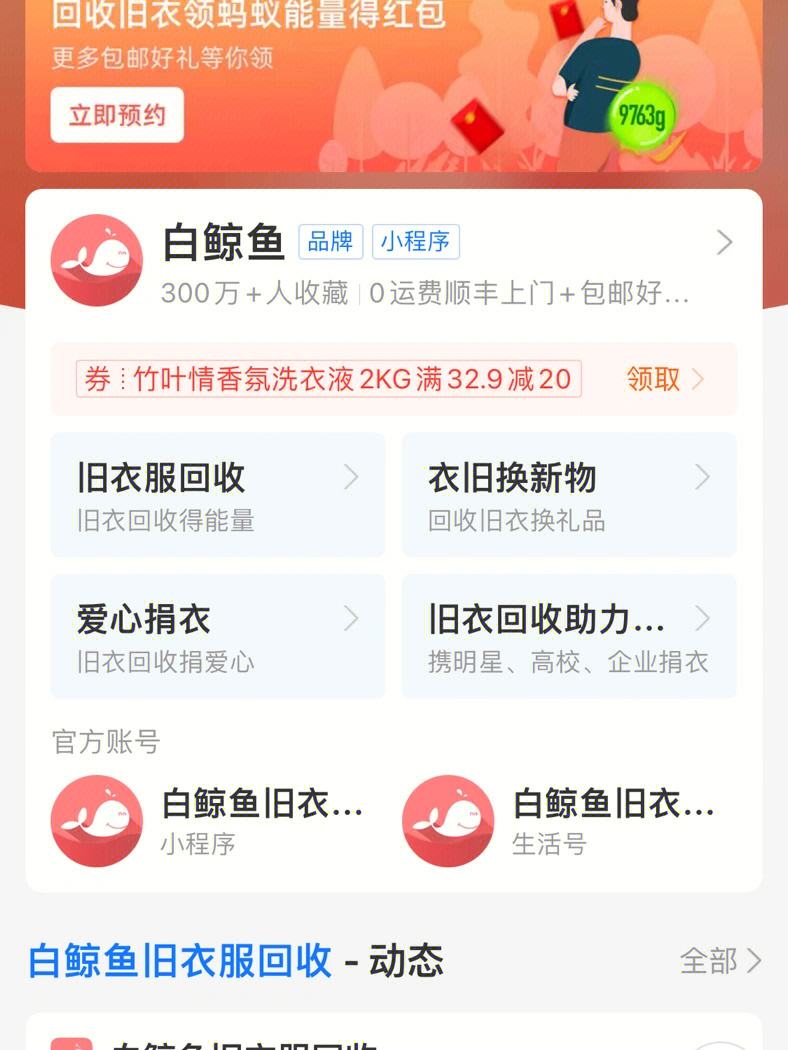788x1050 pixels.
Task: Collect the green 9763g energy ball
Action: click(641, 116)
